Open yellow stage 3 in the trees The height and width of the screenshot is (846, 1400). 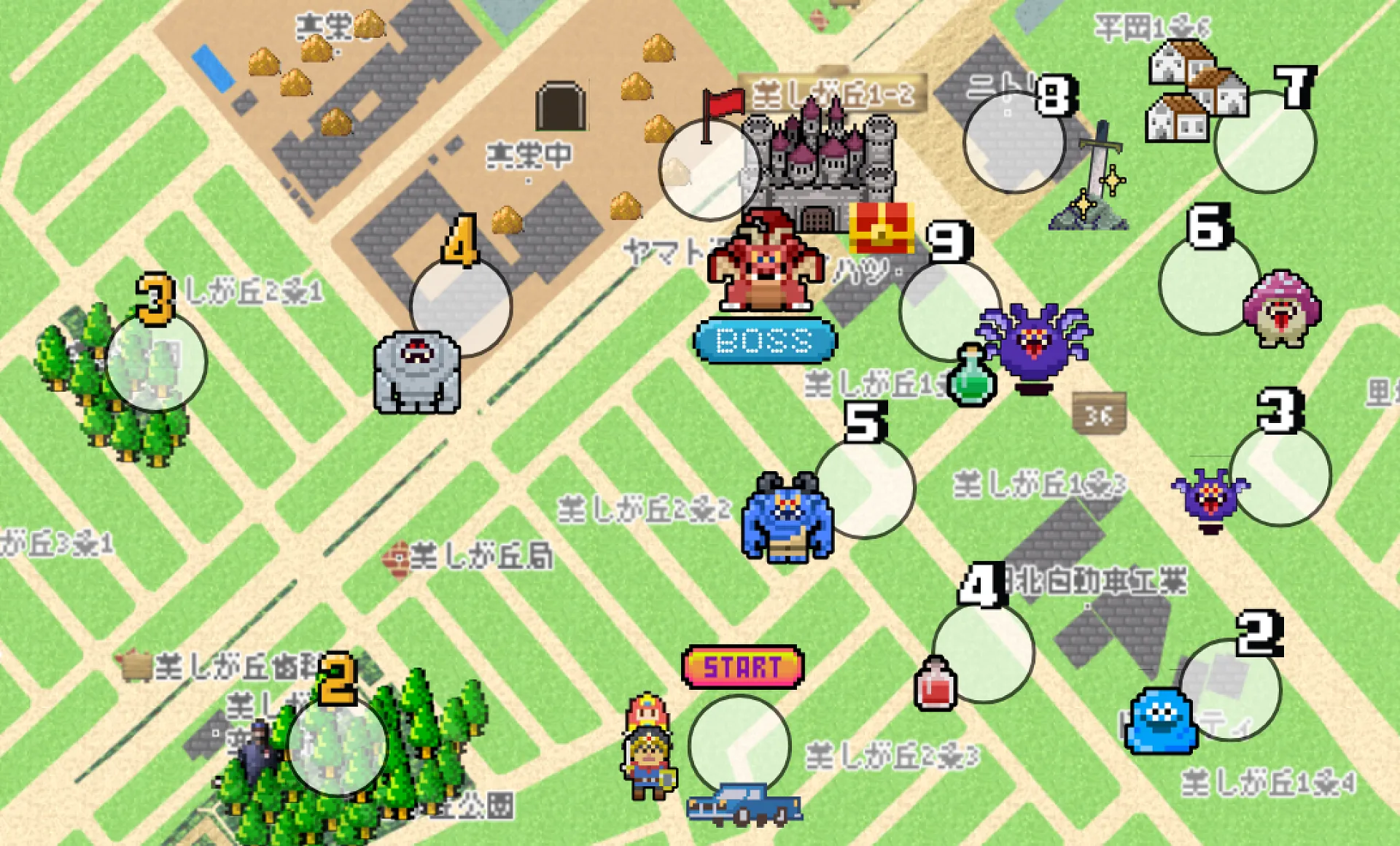coord(156,361)
